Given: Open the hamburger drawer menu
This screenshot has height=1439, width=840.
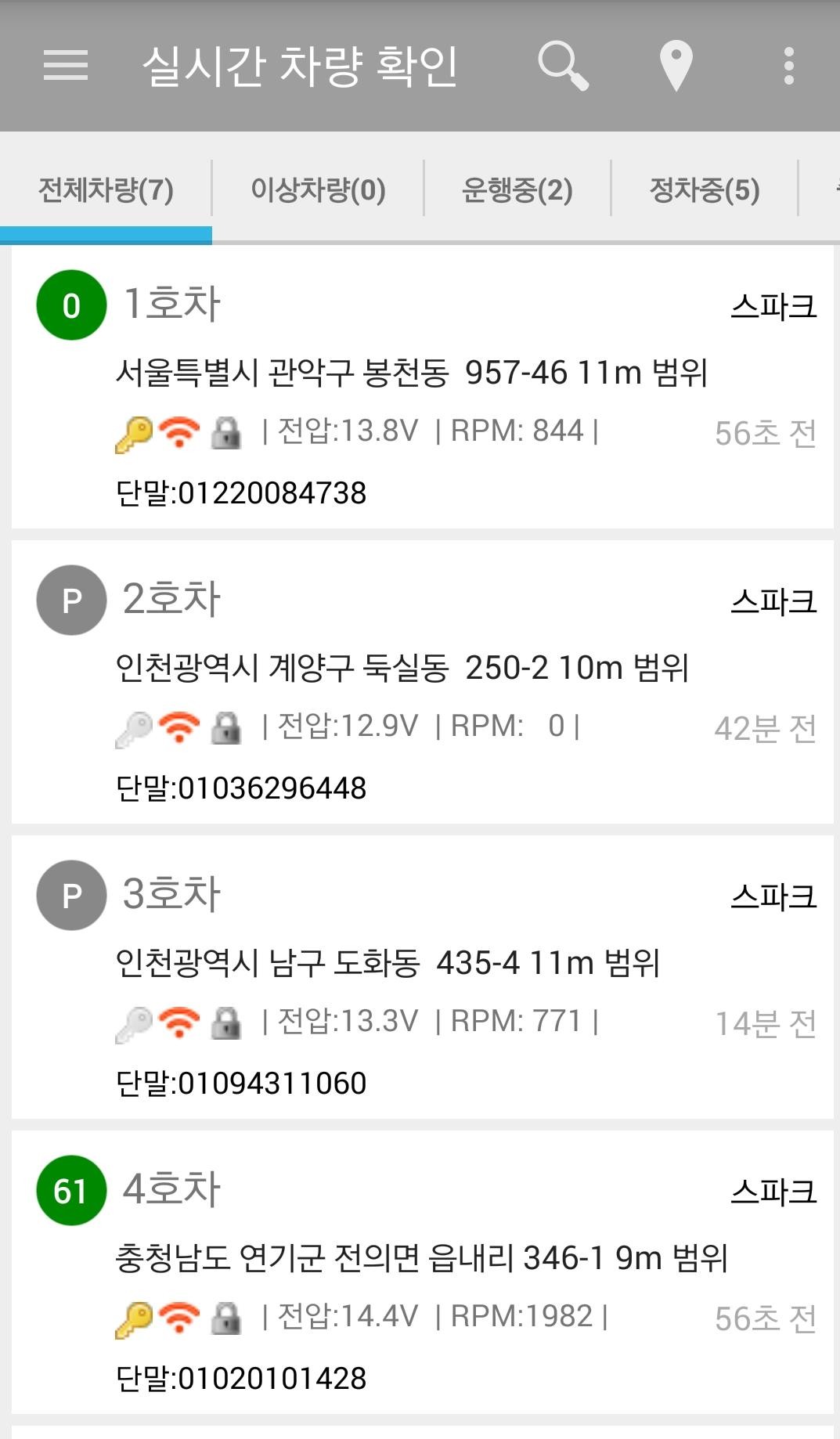Looking at the screenshot, I should 66,66.
